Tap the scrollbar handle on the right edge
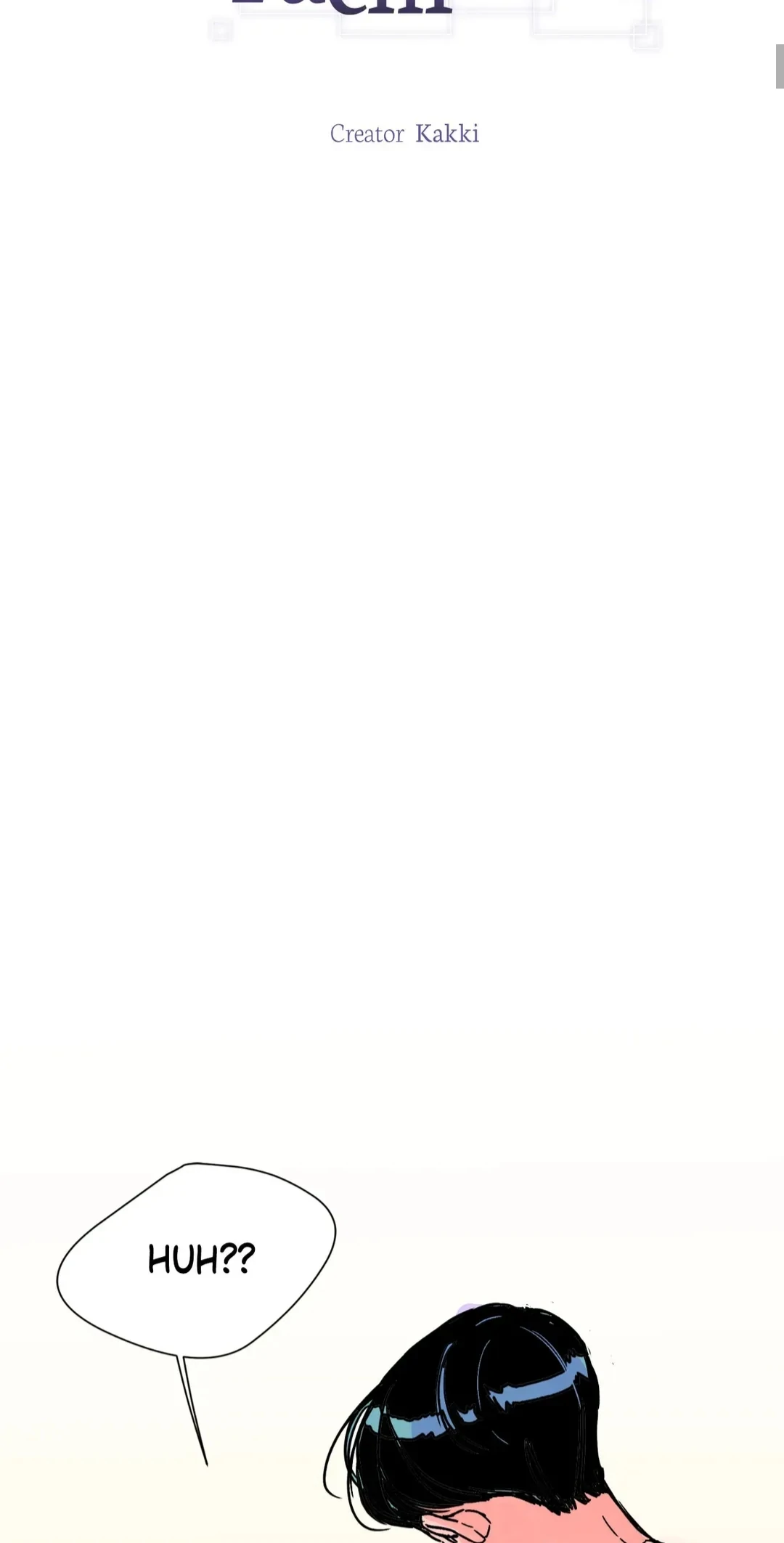Image resolution: width=784 pixels, height=1543 pixels. [x=780, y=66]
